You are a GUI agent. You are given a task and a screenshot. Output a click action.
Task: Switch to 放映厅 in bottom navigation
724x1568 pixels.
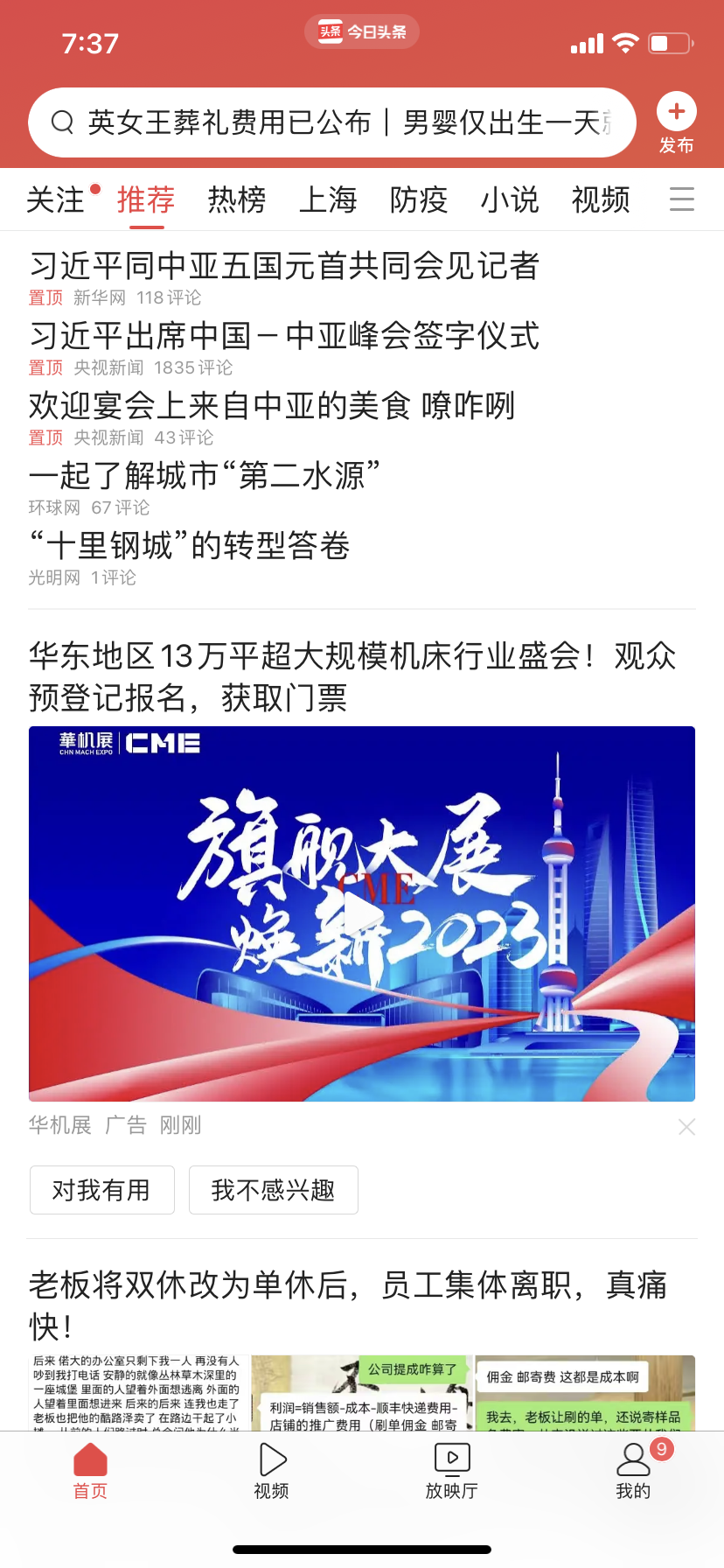tap(452, 1470)
